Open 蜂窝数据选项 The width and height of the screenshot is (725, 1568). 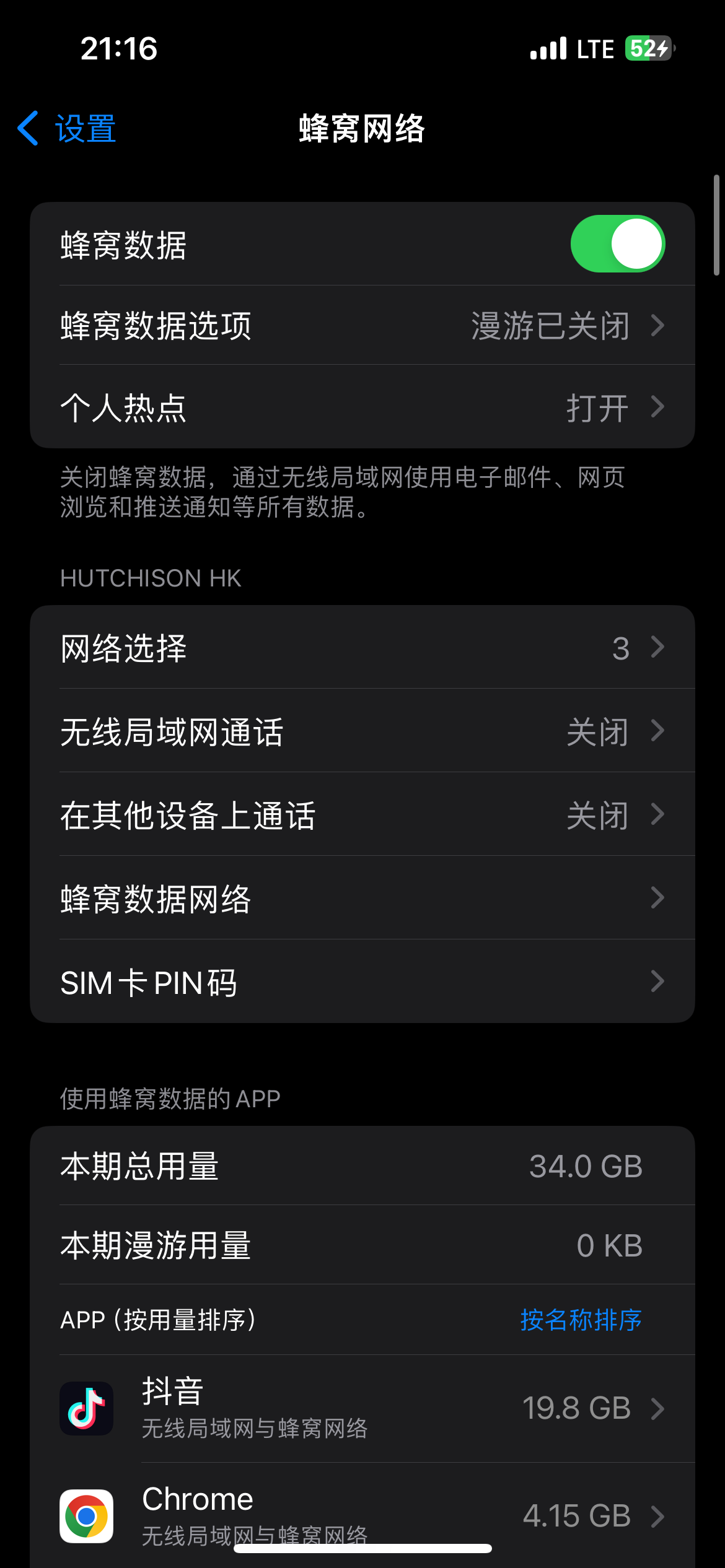click(362, 326)
